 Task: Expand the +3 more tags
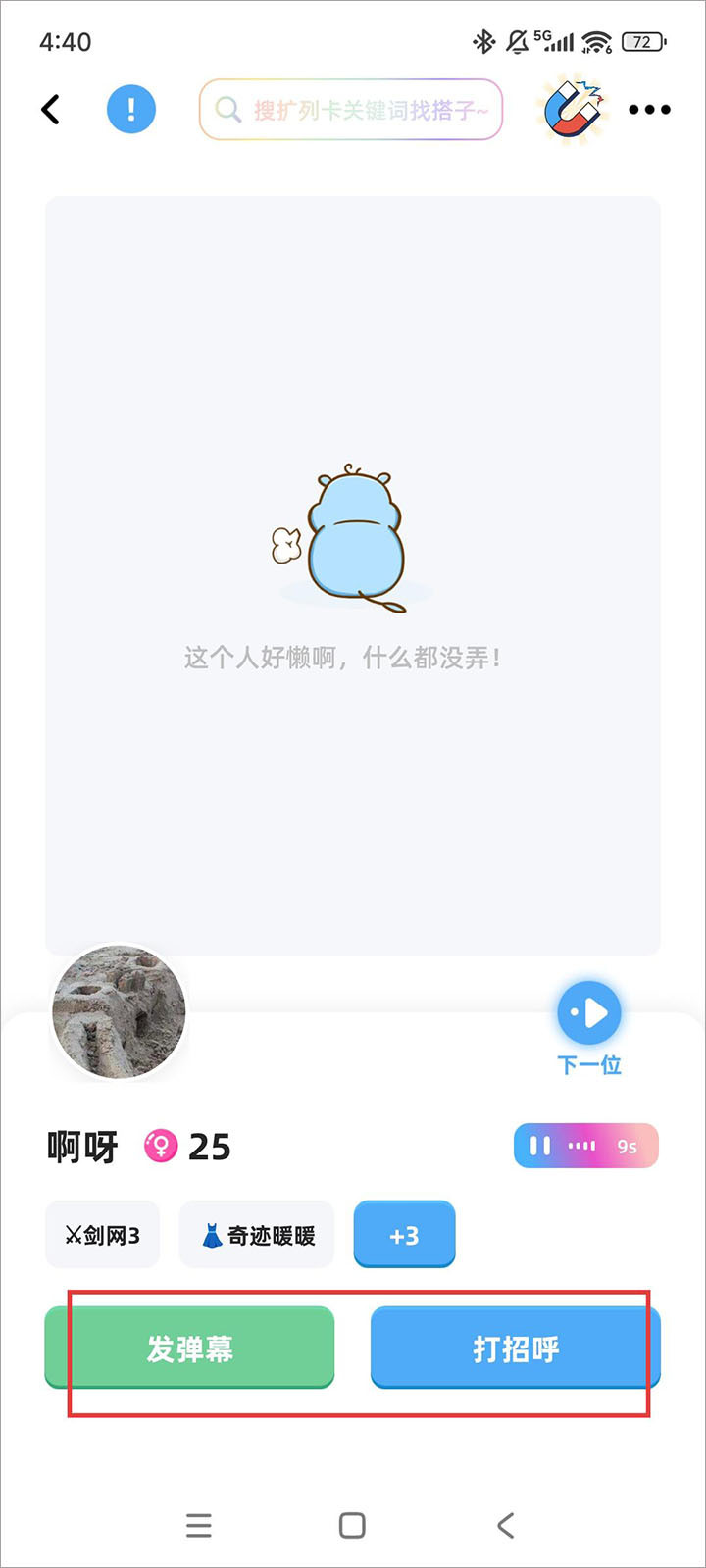pyautogui.click(x=404, y=1235)
